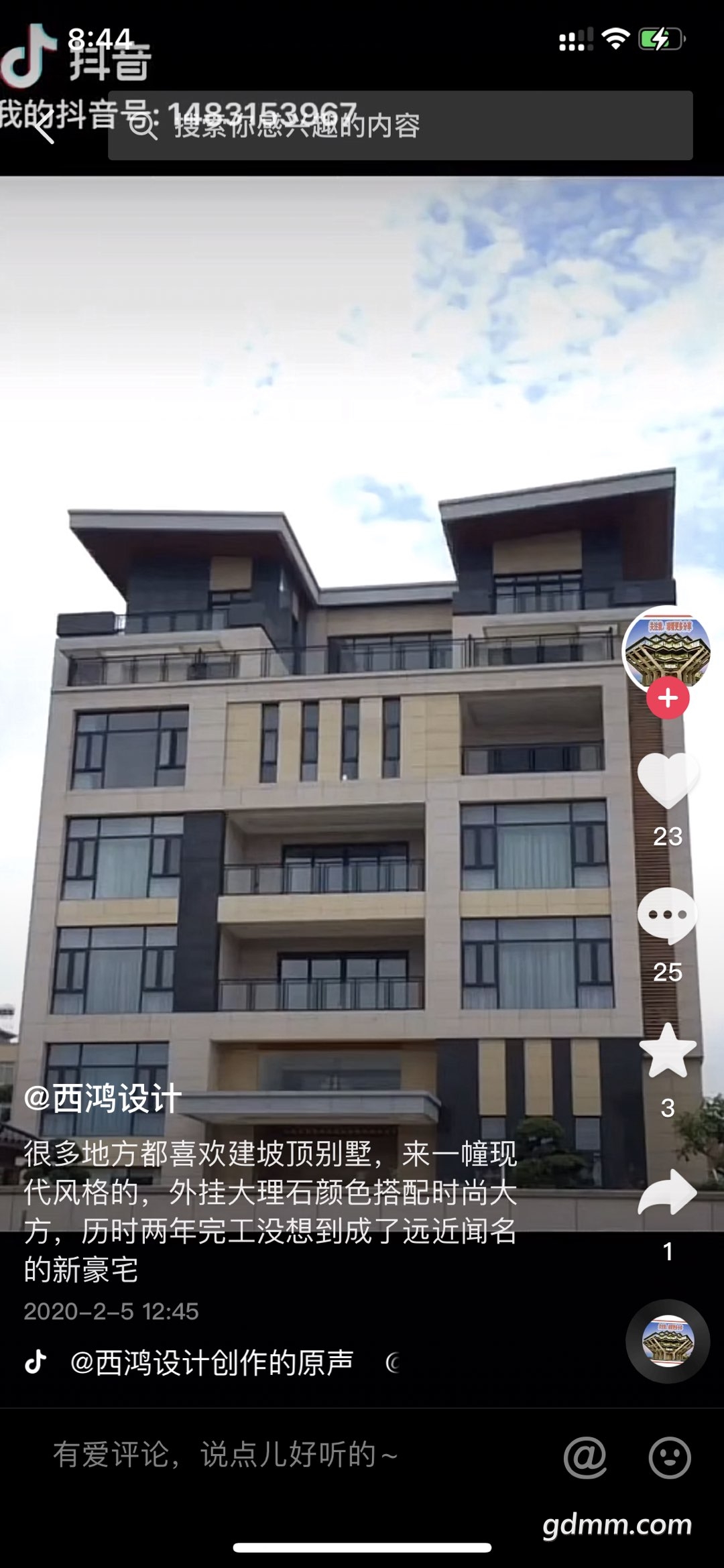
Task: Add this video to favorites with the star
Action: point(667,1051)
